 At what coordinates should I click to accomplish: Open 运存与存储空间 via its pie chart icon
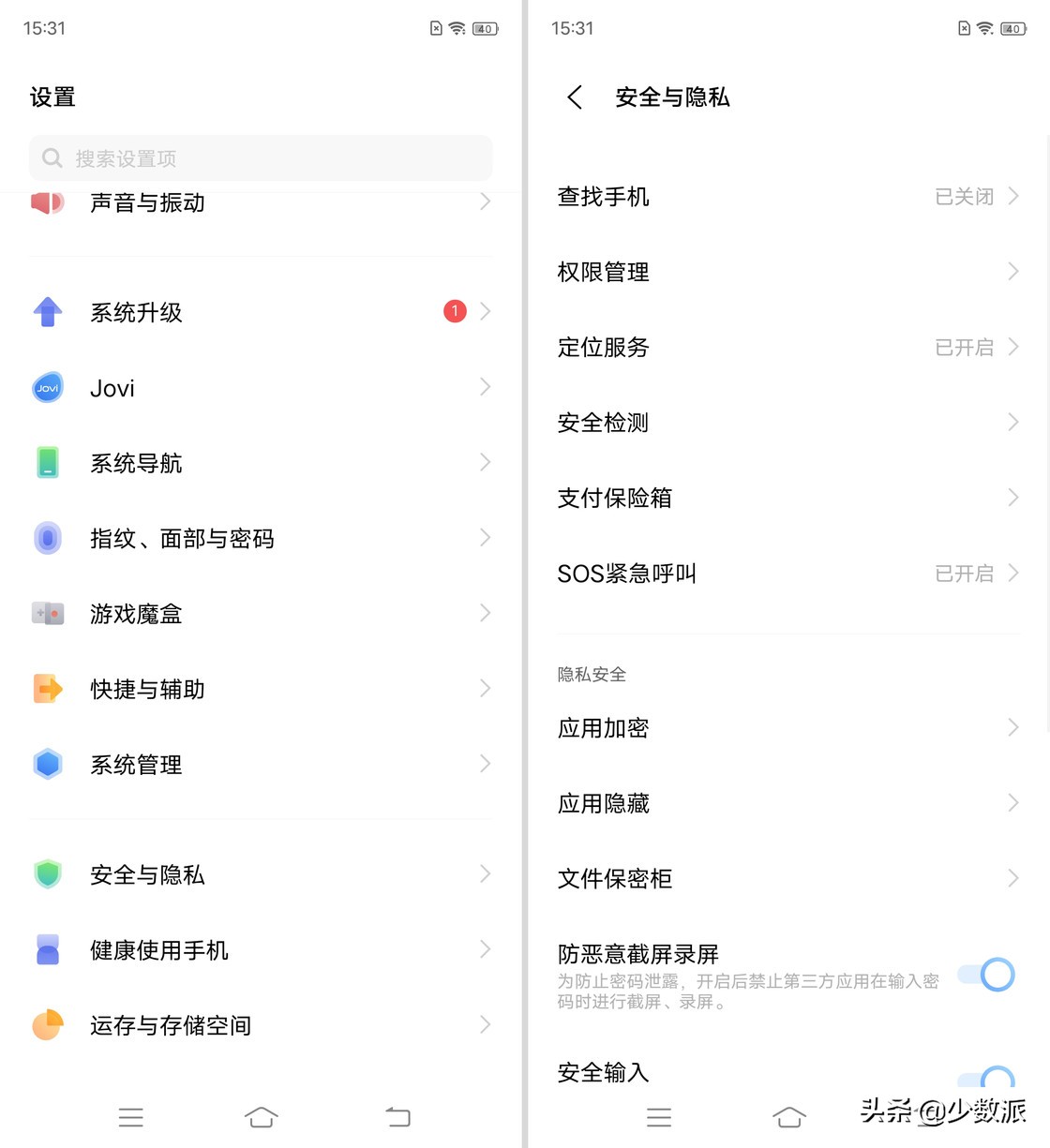click(x=48, y=1024)
